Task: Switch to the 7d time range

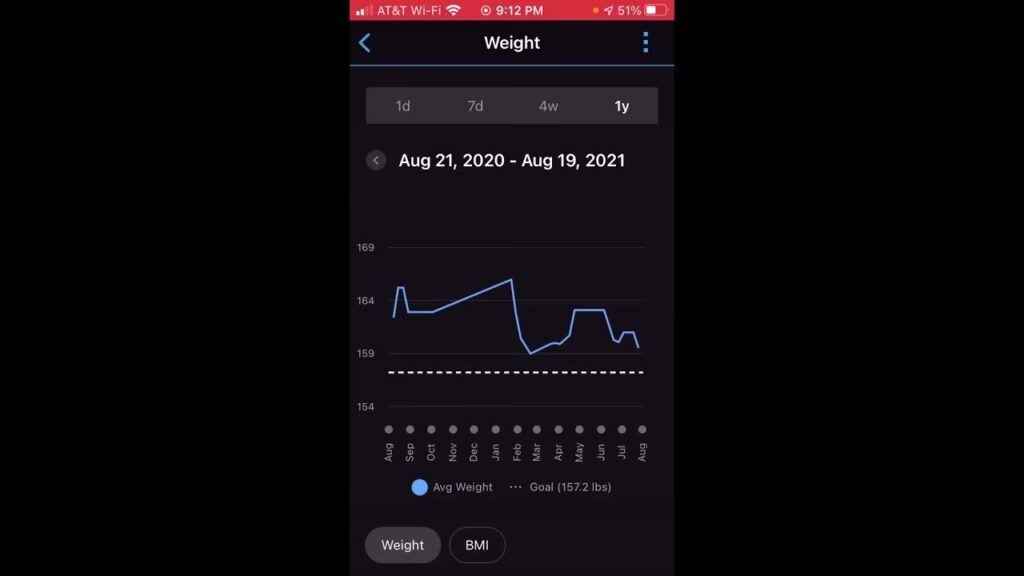Action: coord(475,106)
